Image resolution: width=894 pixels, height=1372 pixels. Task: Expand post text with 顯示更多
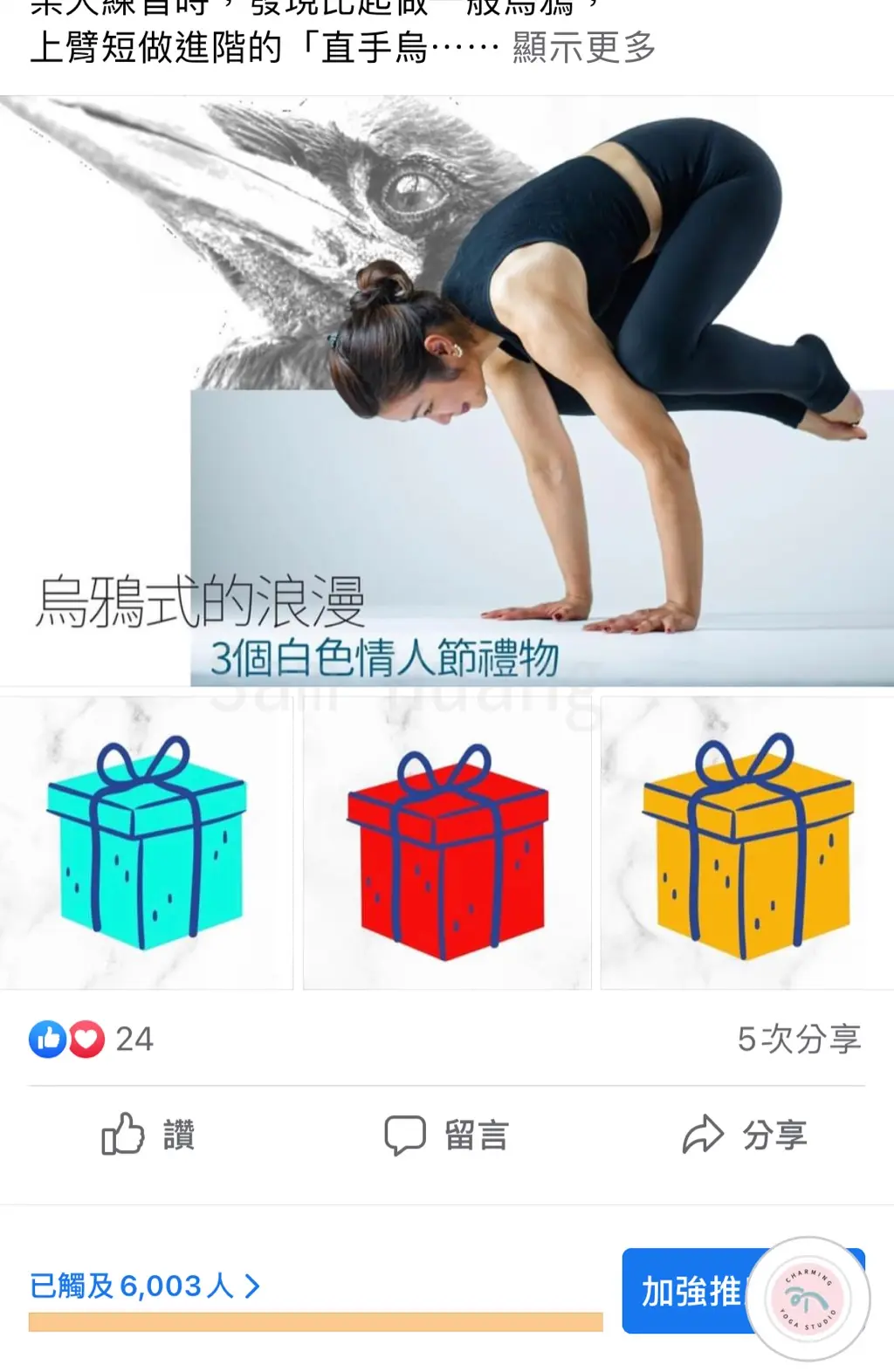click(584, 47)
